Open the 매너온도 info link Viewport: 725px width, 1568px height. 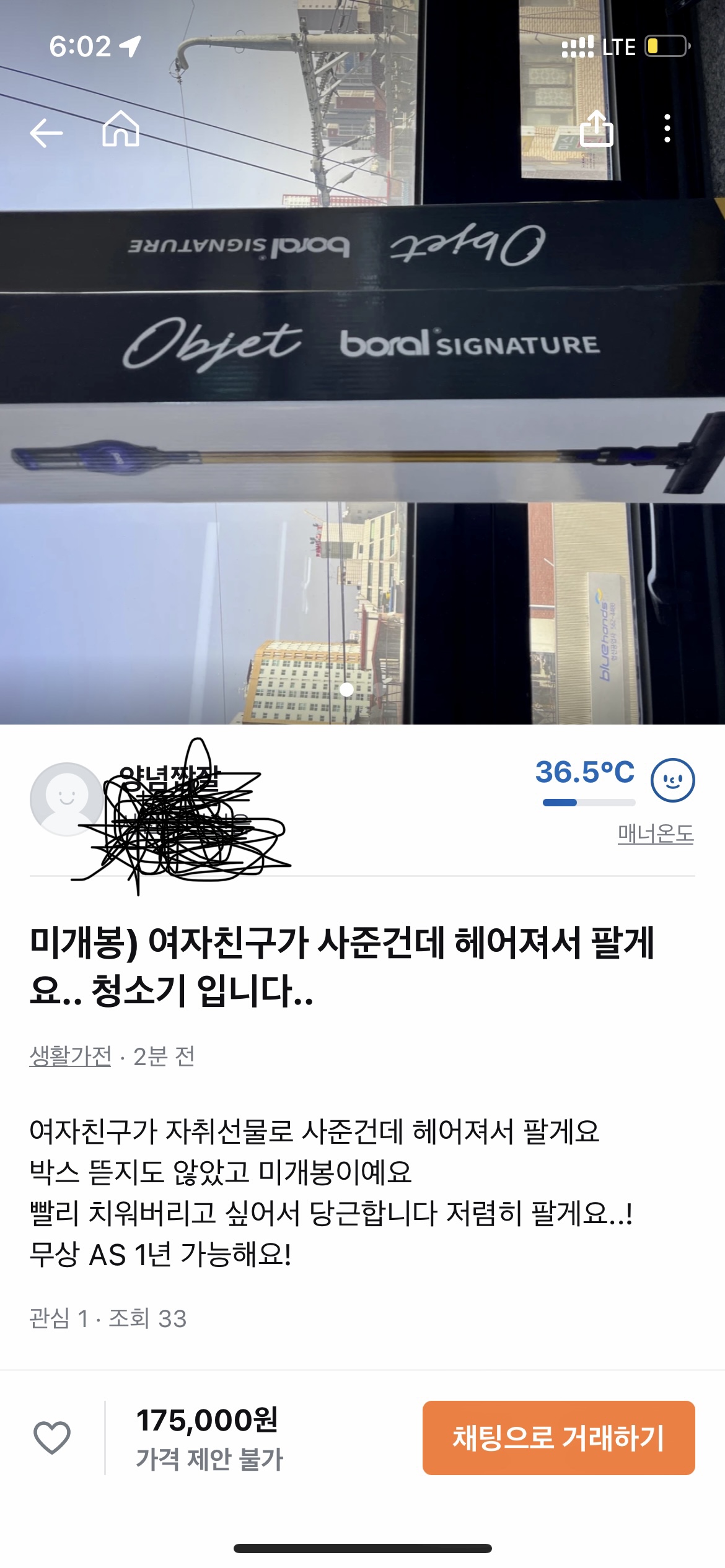point(655,834)
